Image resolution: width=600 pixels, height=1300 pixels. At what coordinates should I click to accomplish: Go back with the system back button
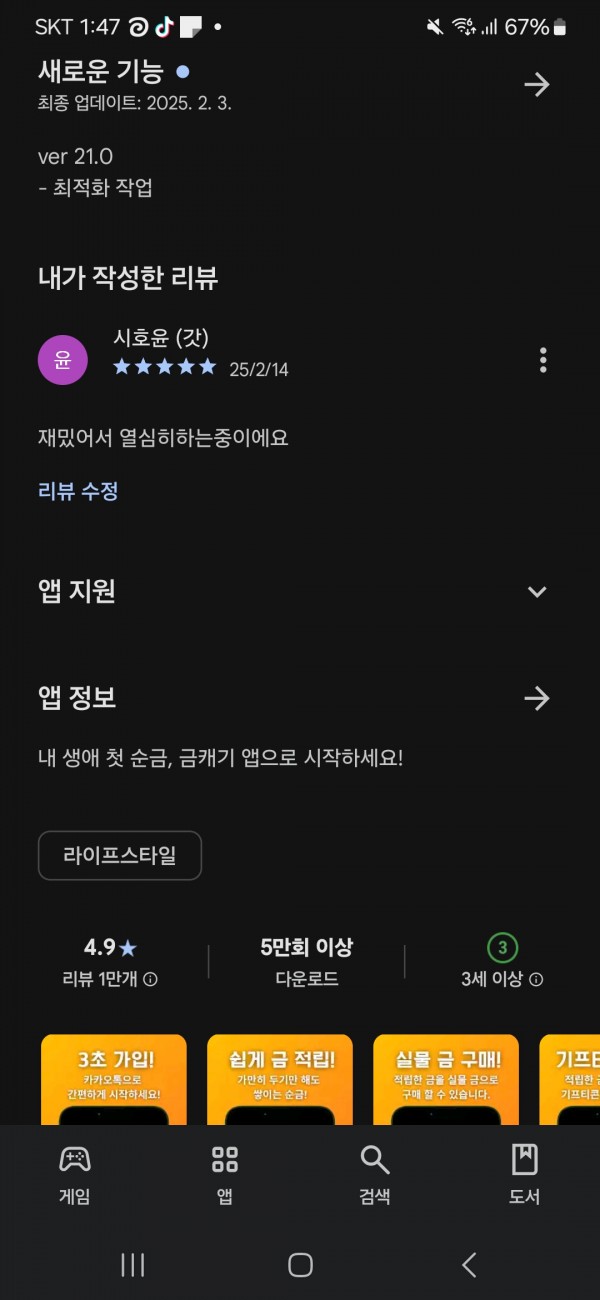click(x=469, y=1265)
